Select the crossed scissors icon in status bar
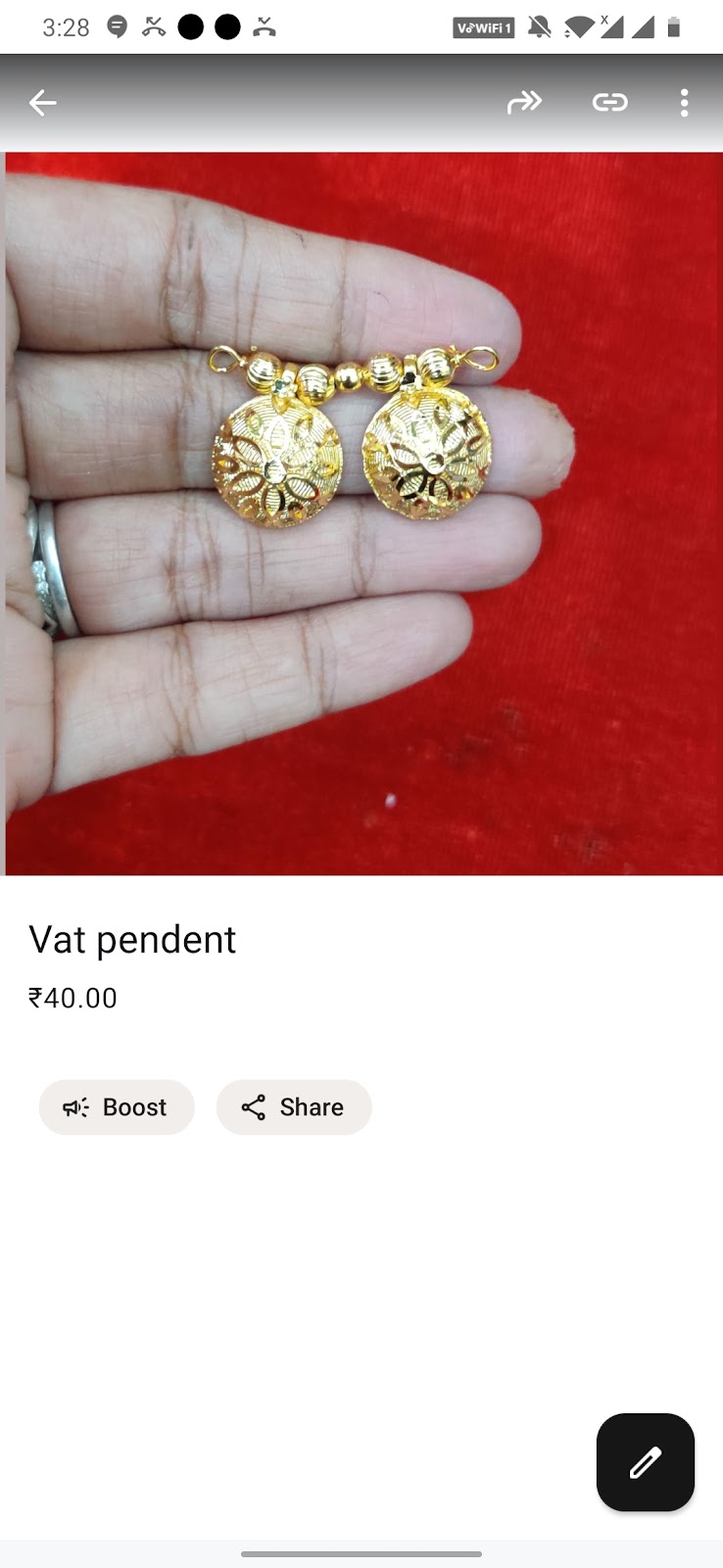723x1568 pixels. 152,27
